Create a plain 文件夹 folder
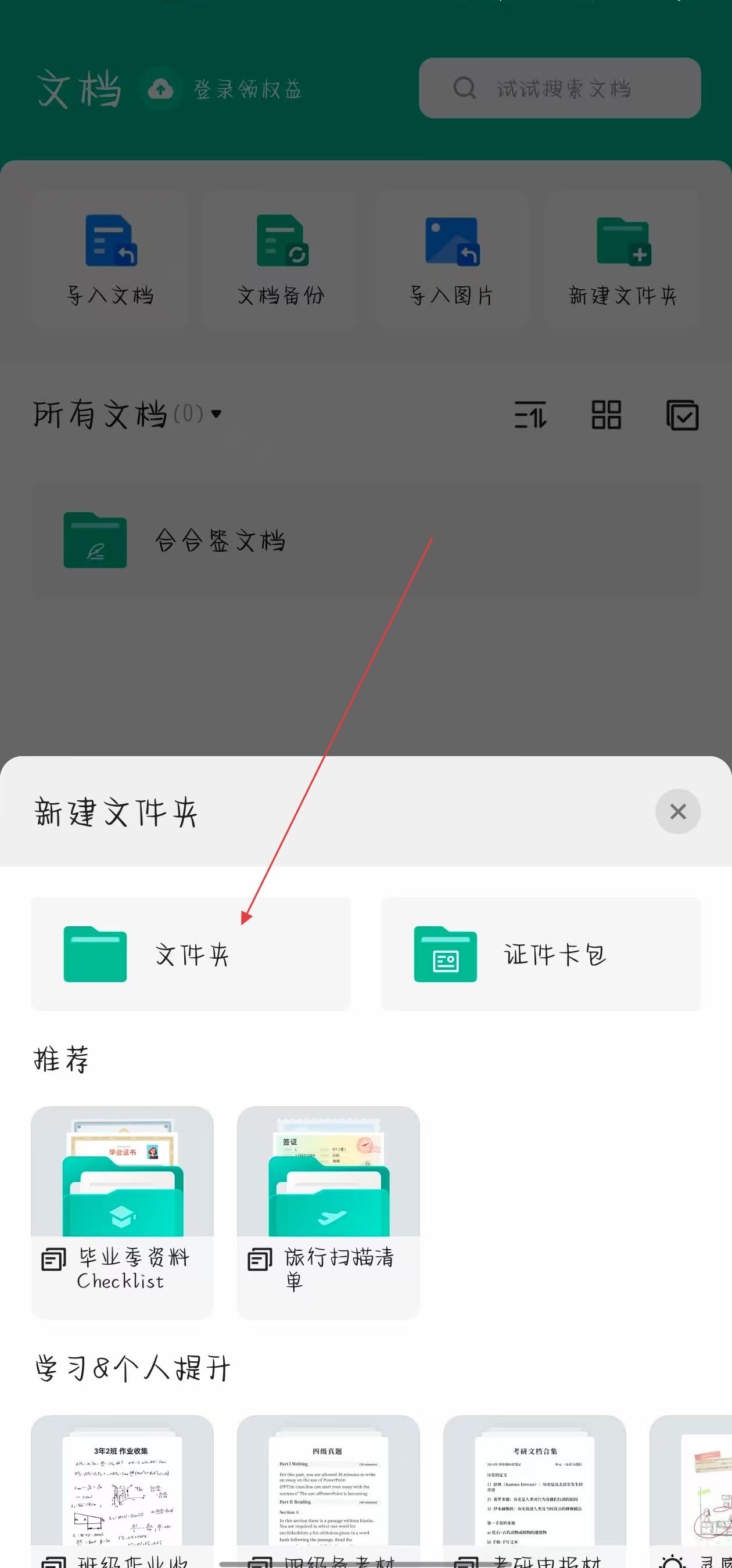The image size is (732, 1568). coord(191,954)
